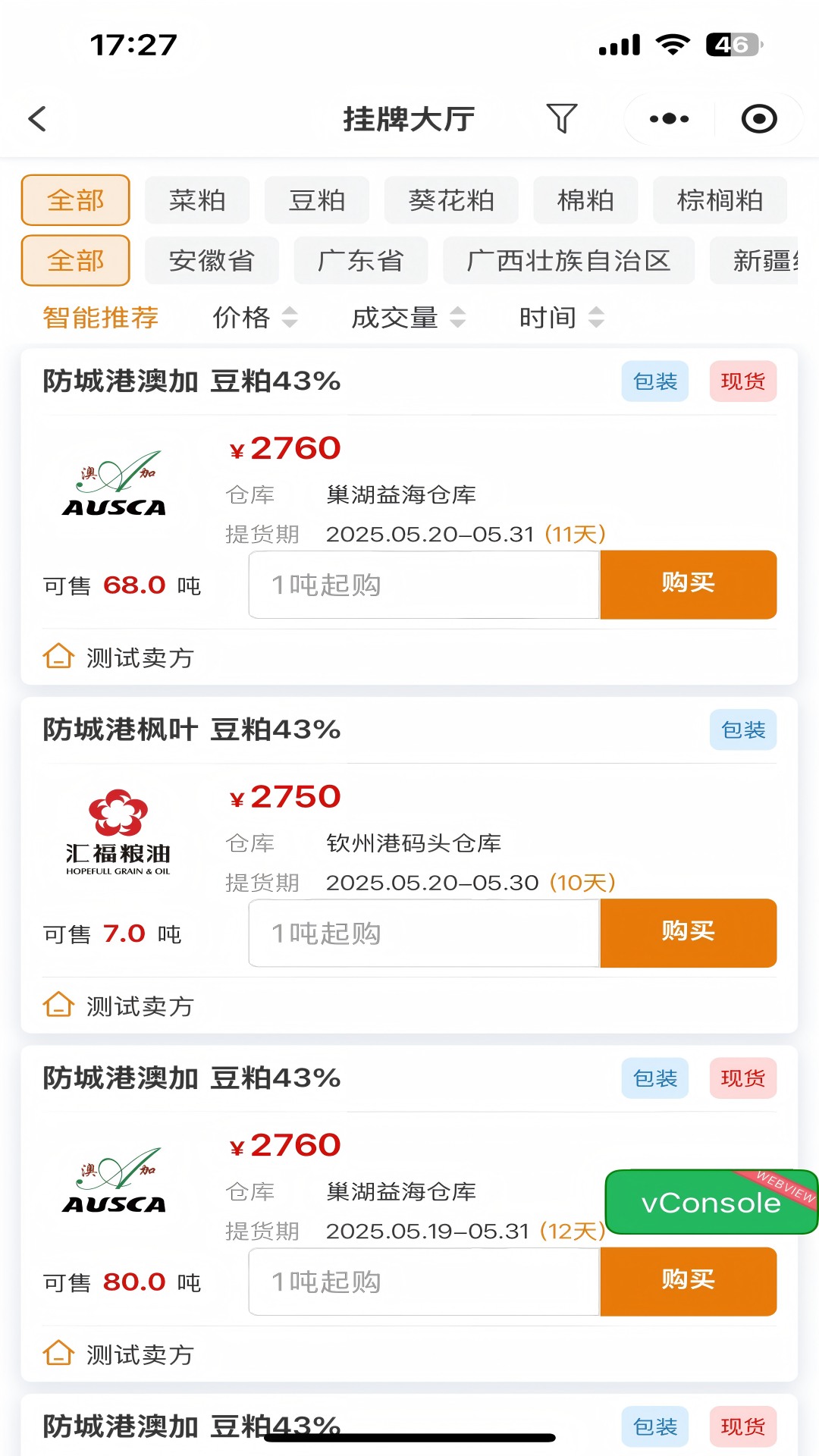Viewport: 819px width, 1456px height.
Task: Filter listings by 广东省
Action: tap(361, 261)
